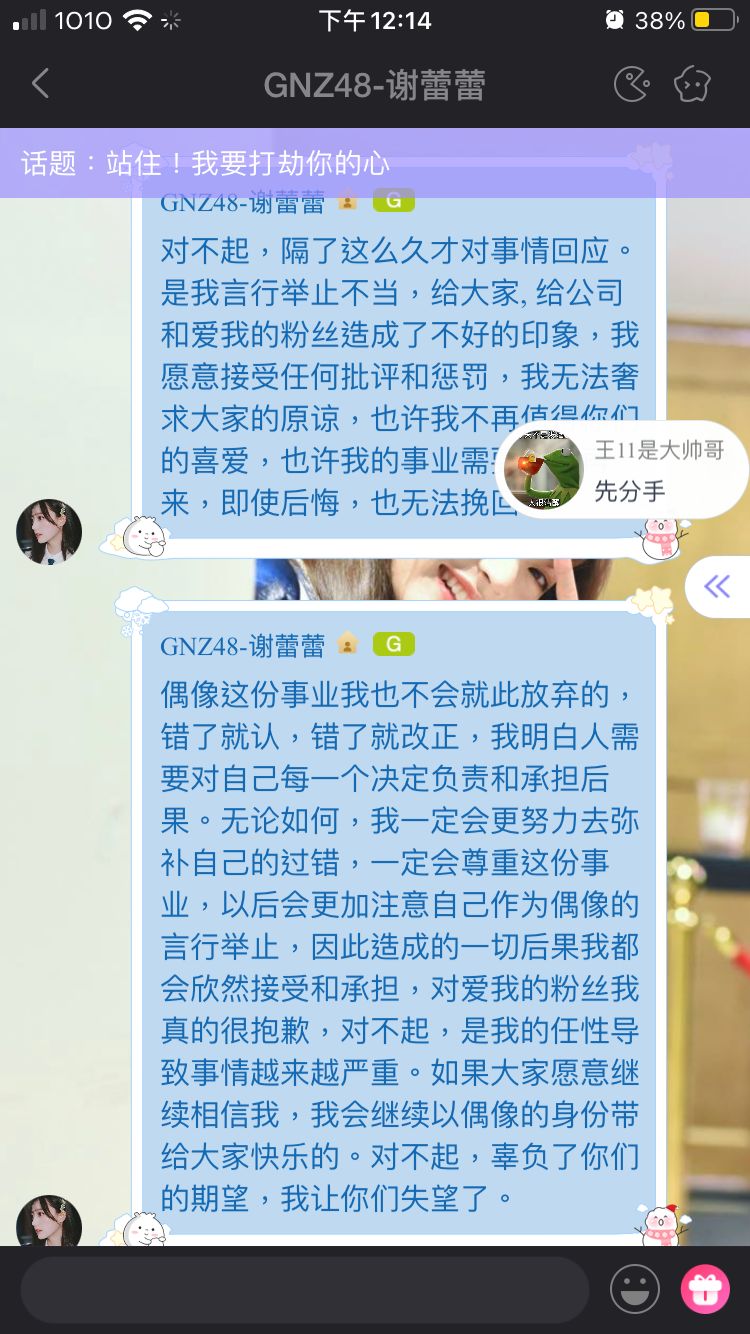Open the star-face icon in header
Screen dimensions: 750x1334
[x=692, y=84]
